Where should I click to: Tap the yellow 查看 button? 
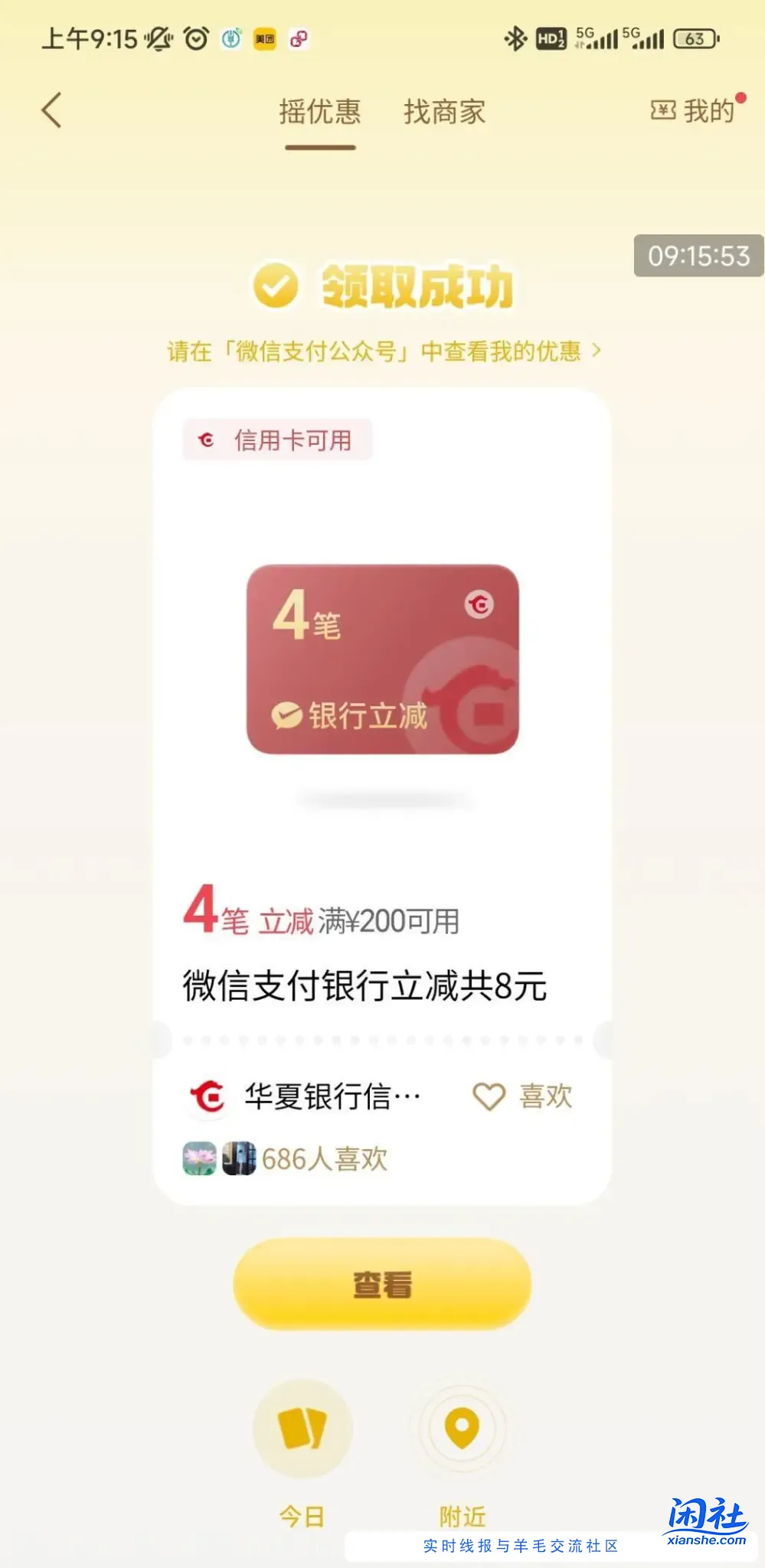(x=382, y=1284)
